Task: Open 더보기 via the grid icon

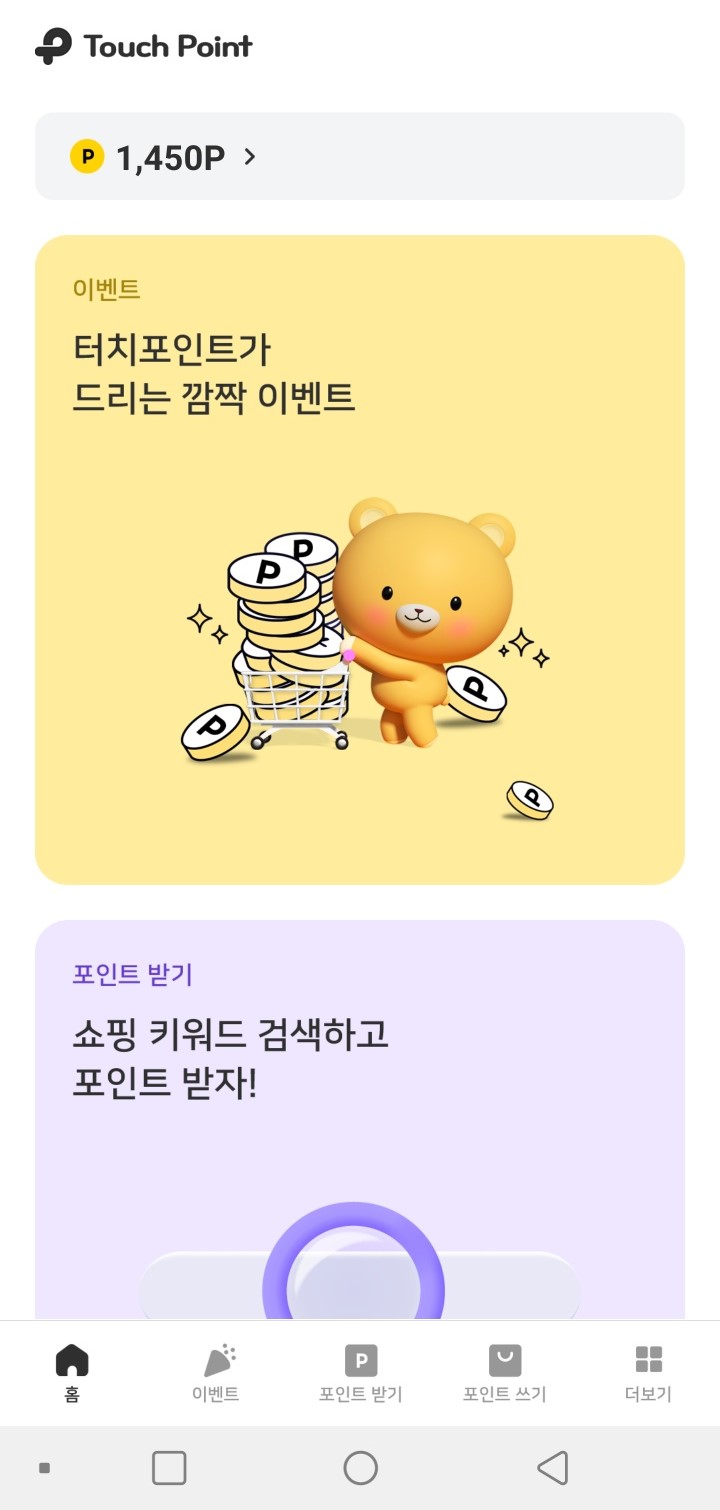Action: [648, 1356]
